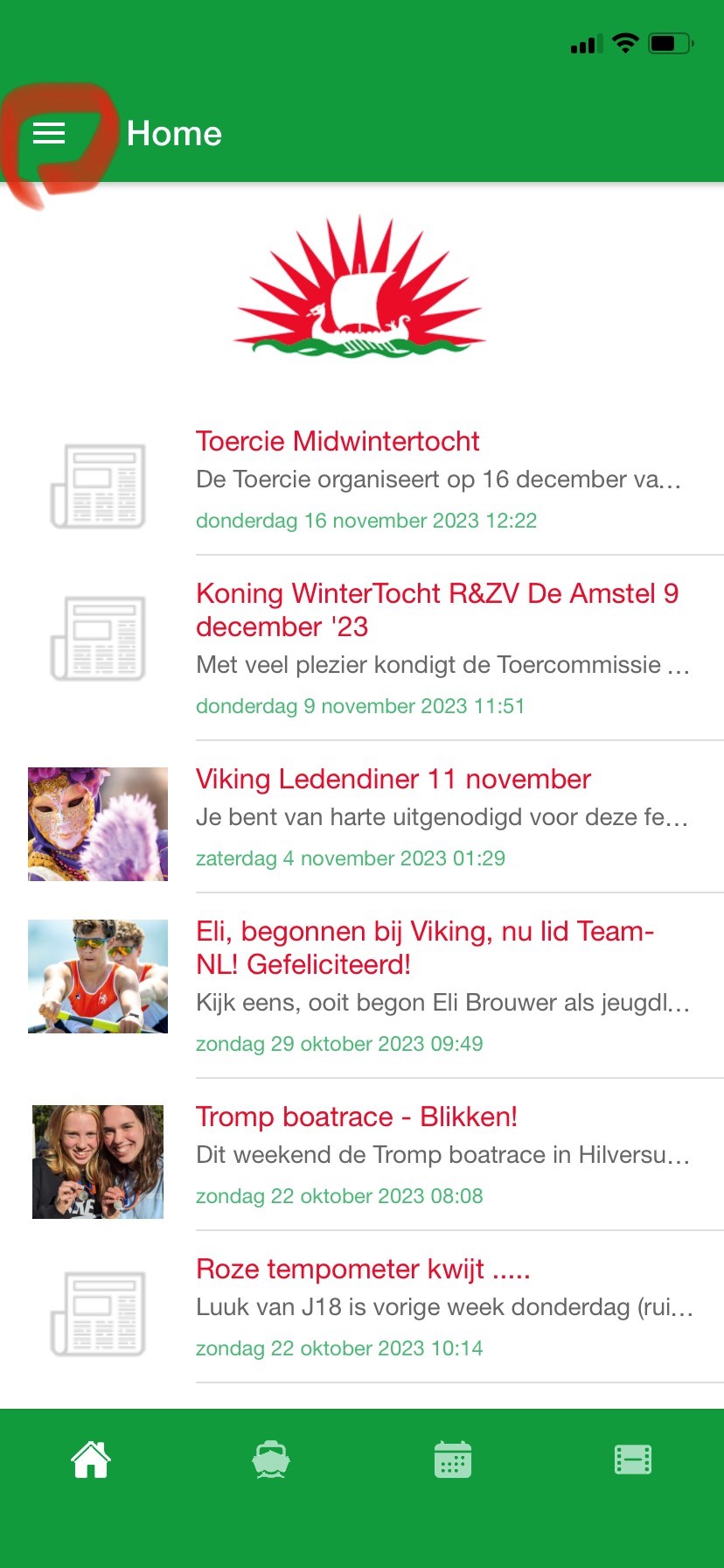Switch to the film strip tab
This screenshot has width=724, height=1568.
click(x=633, y=1459)
